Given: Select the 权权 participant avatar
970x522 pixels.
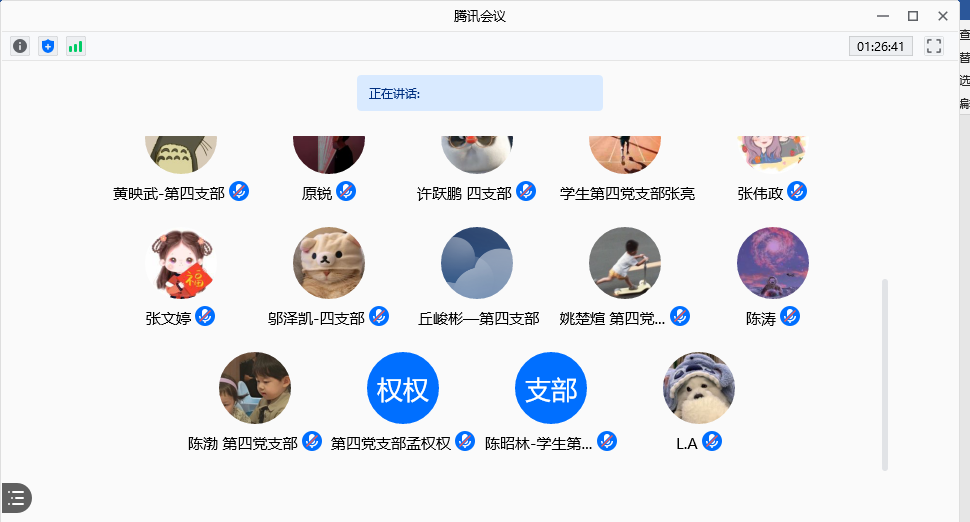Looking at the screenshot, I should pos(403,388).
